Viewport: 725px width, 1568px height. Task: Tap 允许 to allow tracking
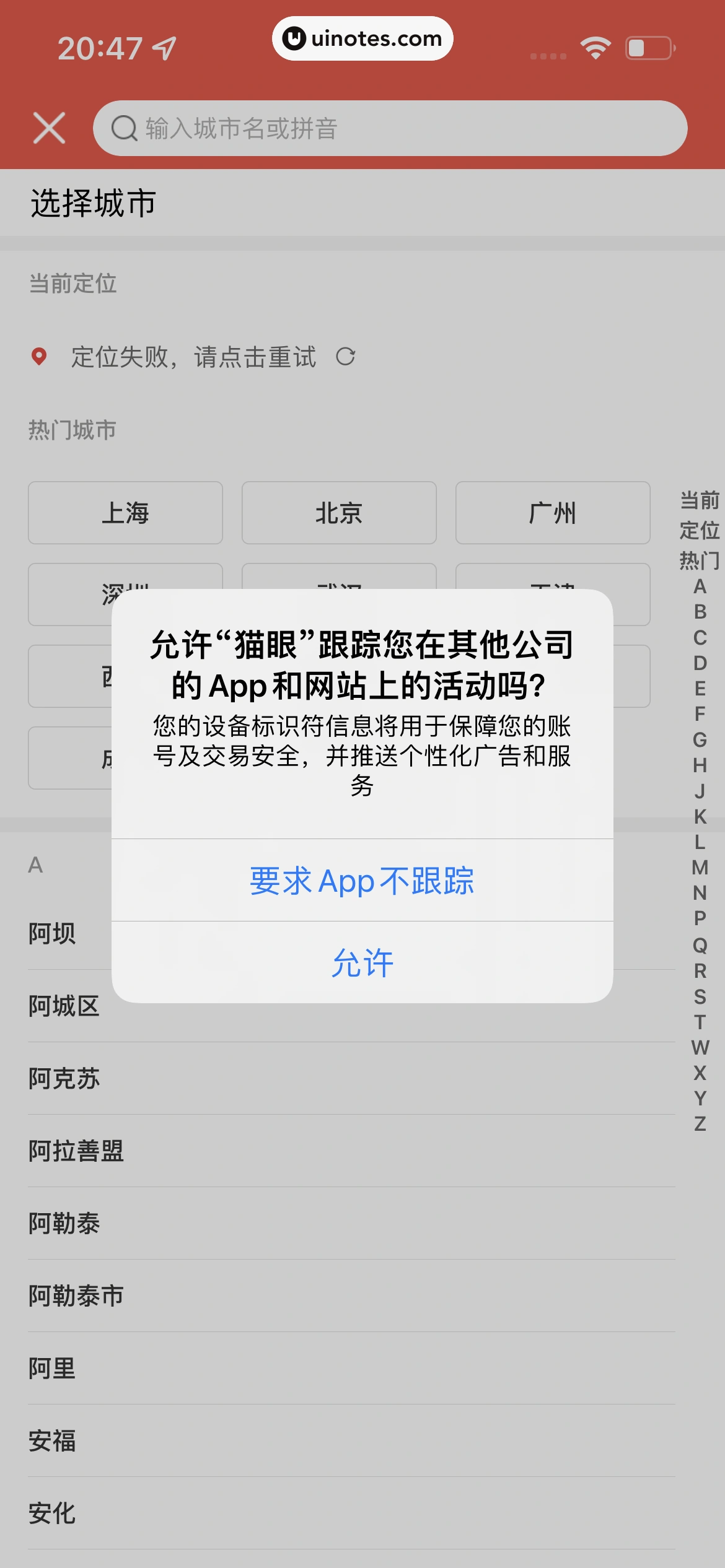point(362,963)
